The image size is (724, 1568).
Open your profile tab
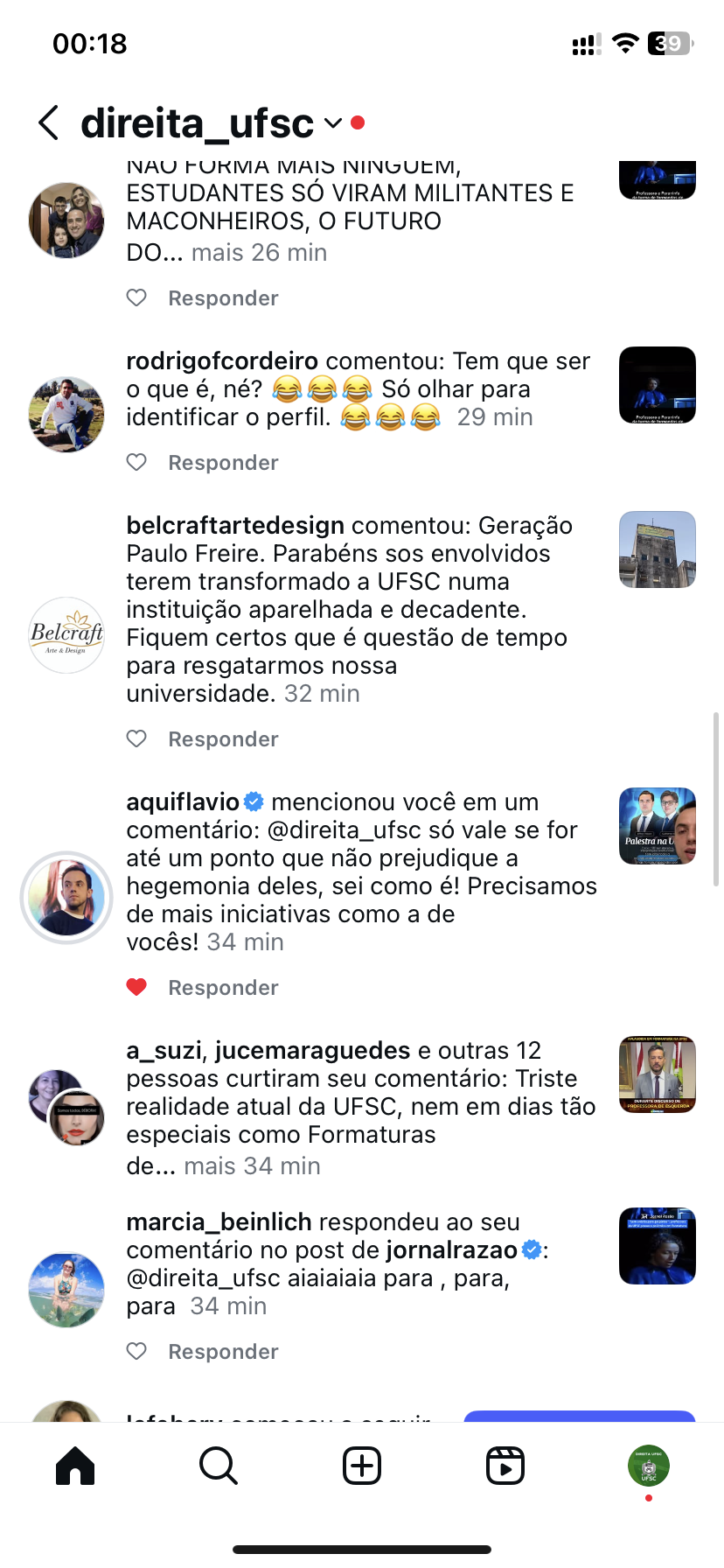(x=648, y=1466)
